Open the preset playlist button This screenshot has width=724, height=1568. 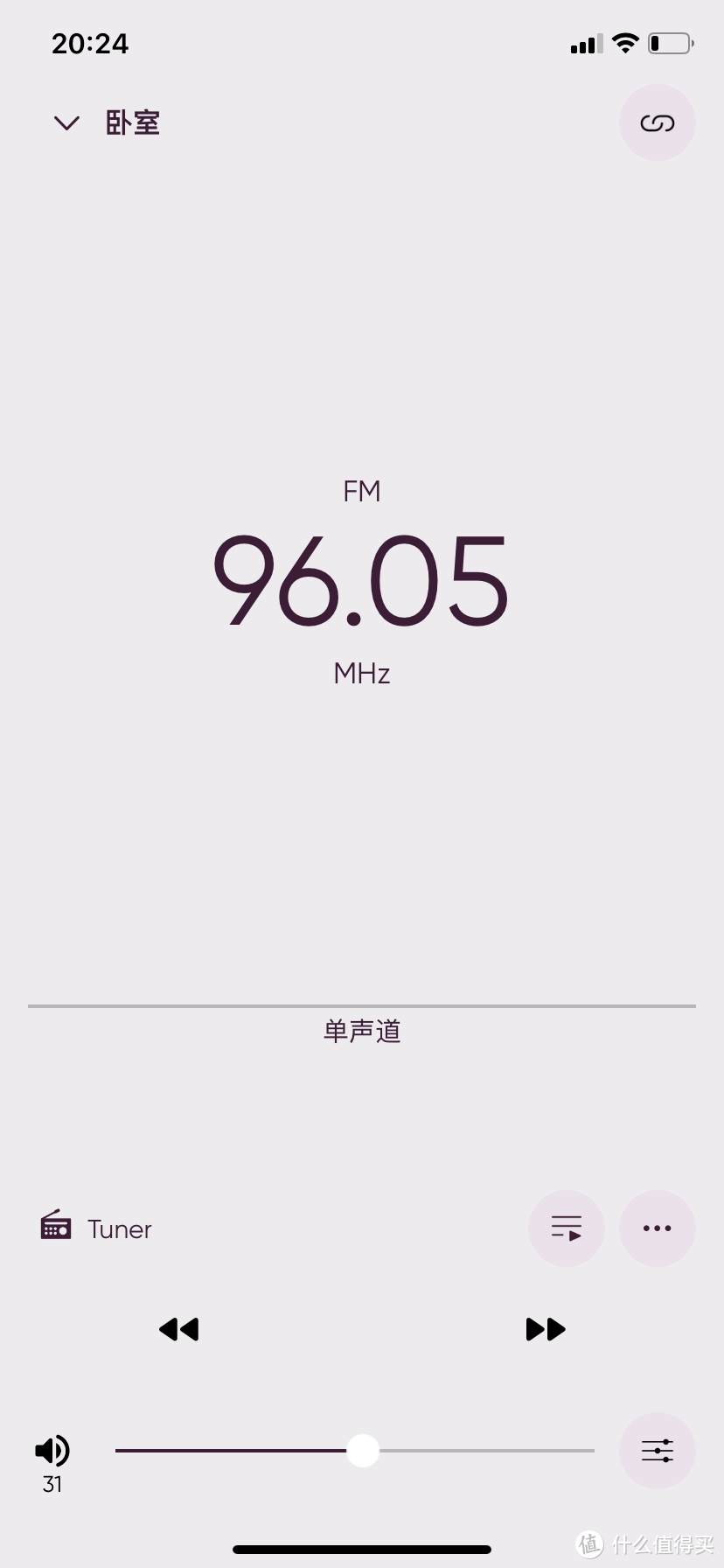566,1228
